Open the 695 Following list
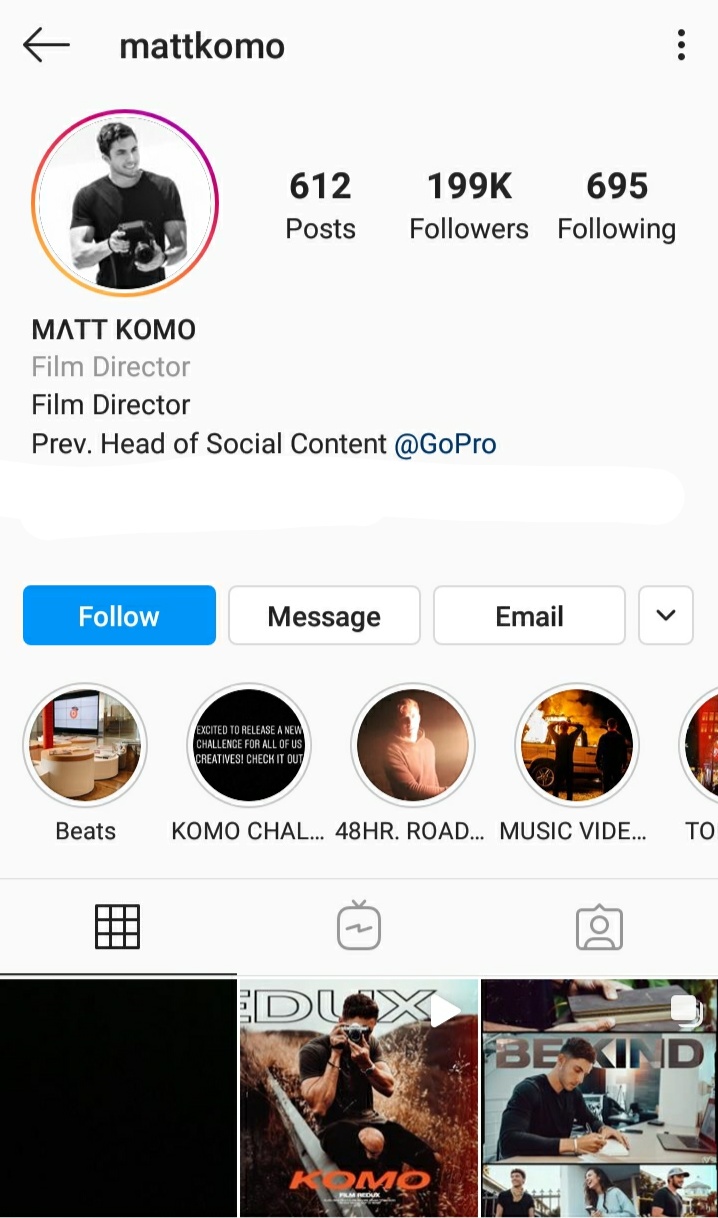Viewport: 718px width, 1218px height. click(x=617, y=205)
